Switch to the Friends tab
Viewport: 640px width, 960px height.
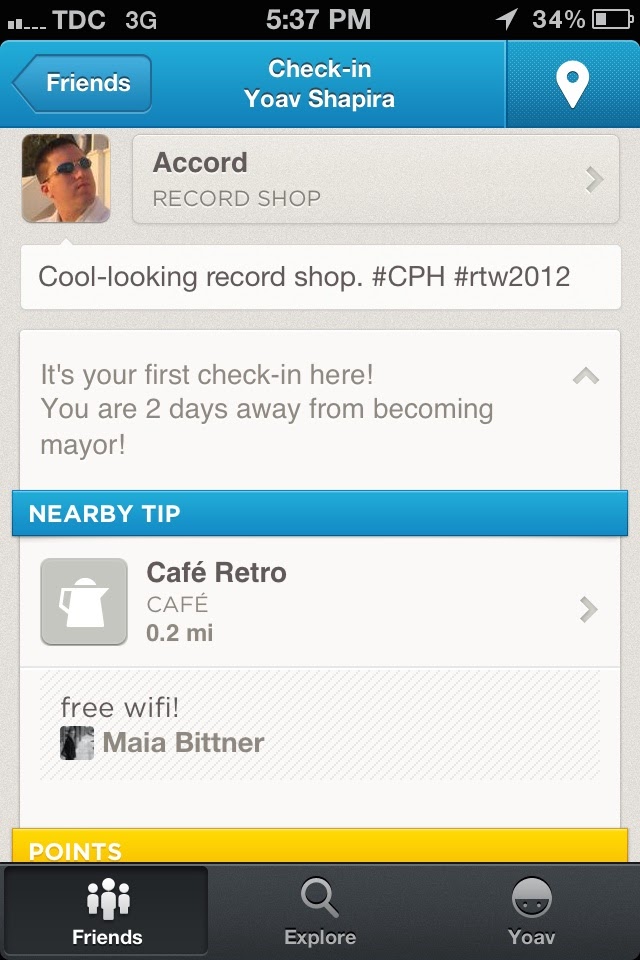pyautogui.click(x=107, y=912)
